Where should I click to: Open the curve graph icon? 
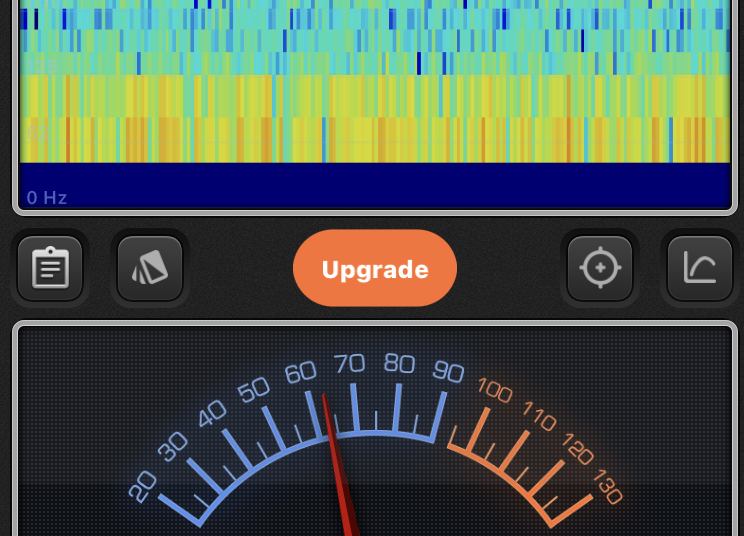(x=699, y=268)
